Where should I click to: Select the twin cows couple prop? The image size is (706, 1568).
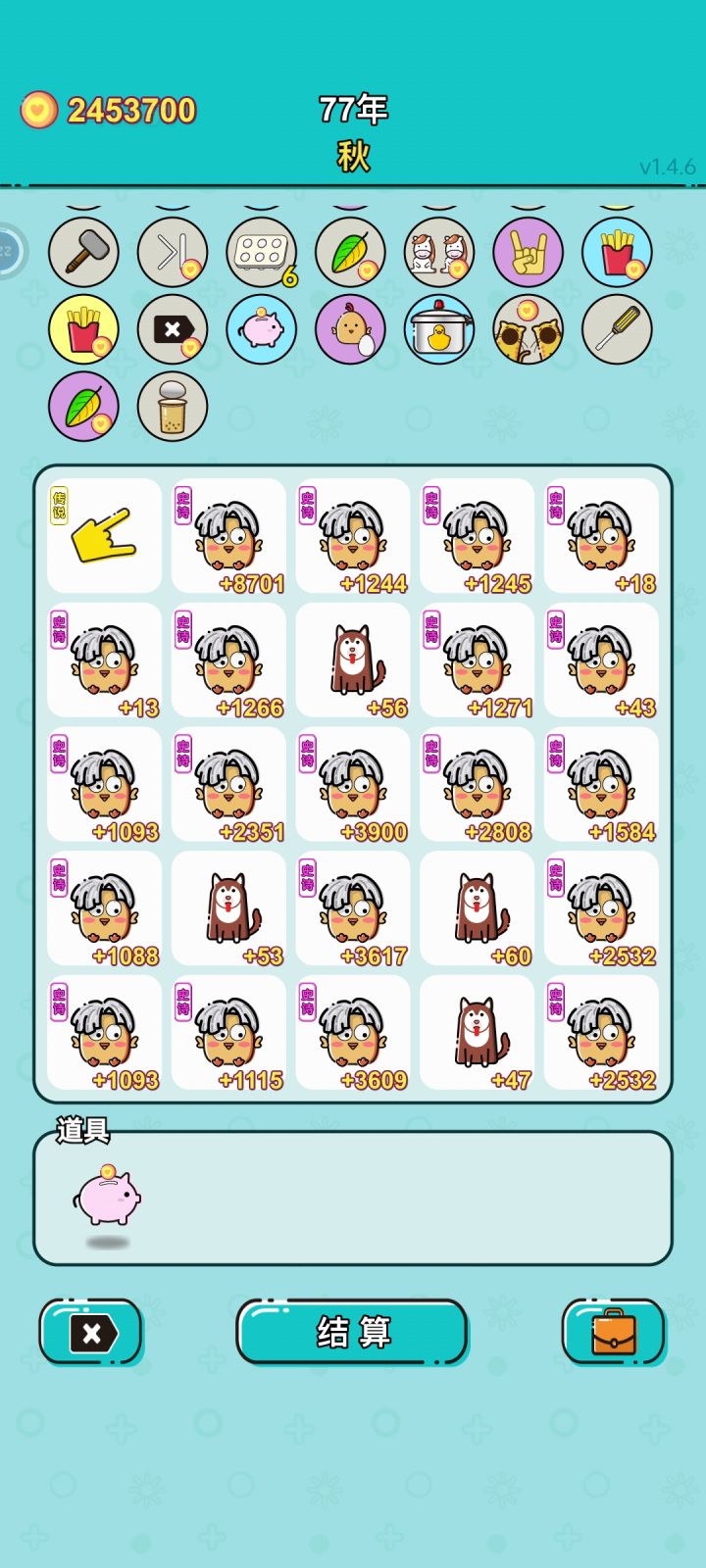click(439, 252)
